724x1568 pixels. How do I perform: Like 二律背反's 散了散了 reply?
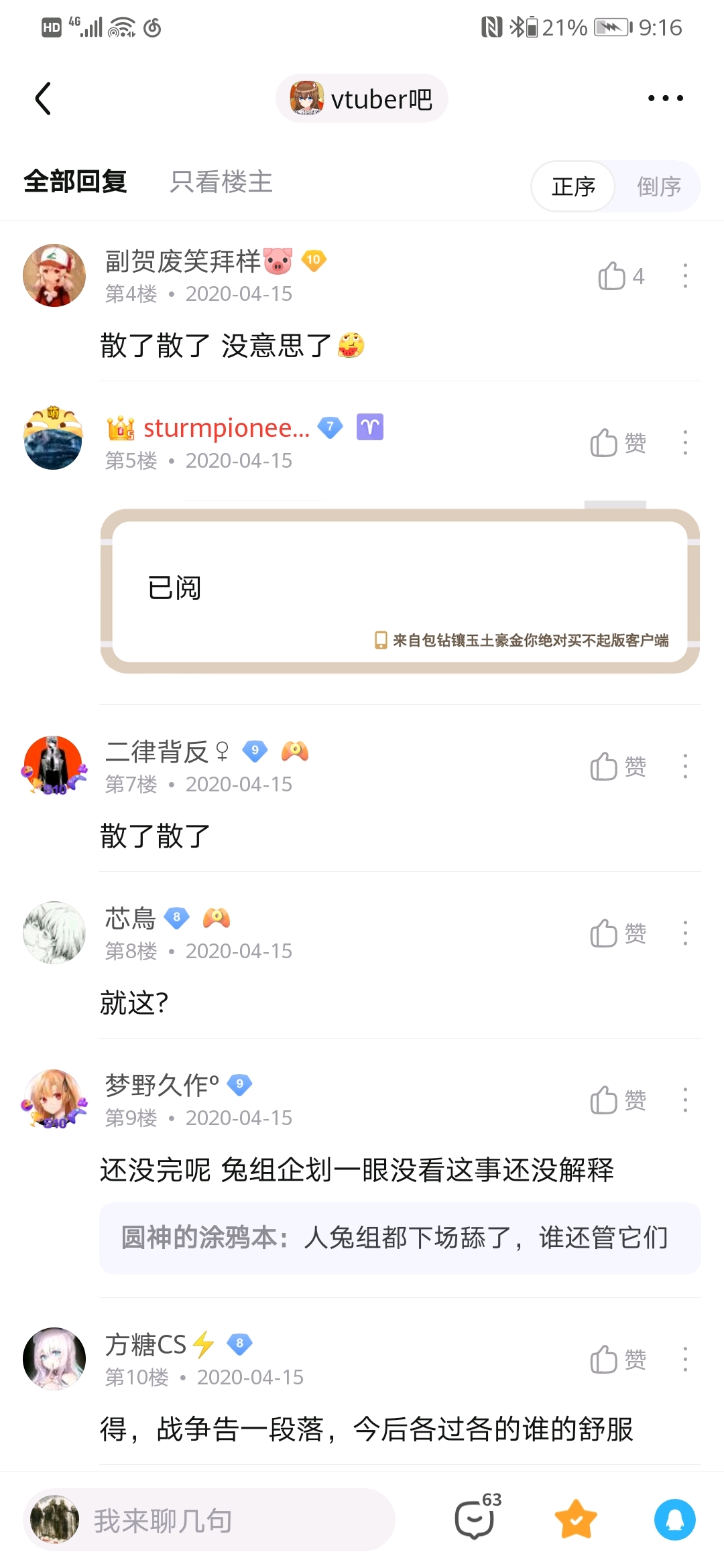[x=618, y=767]
